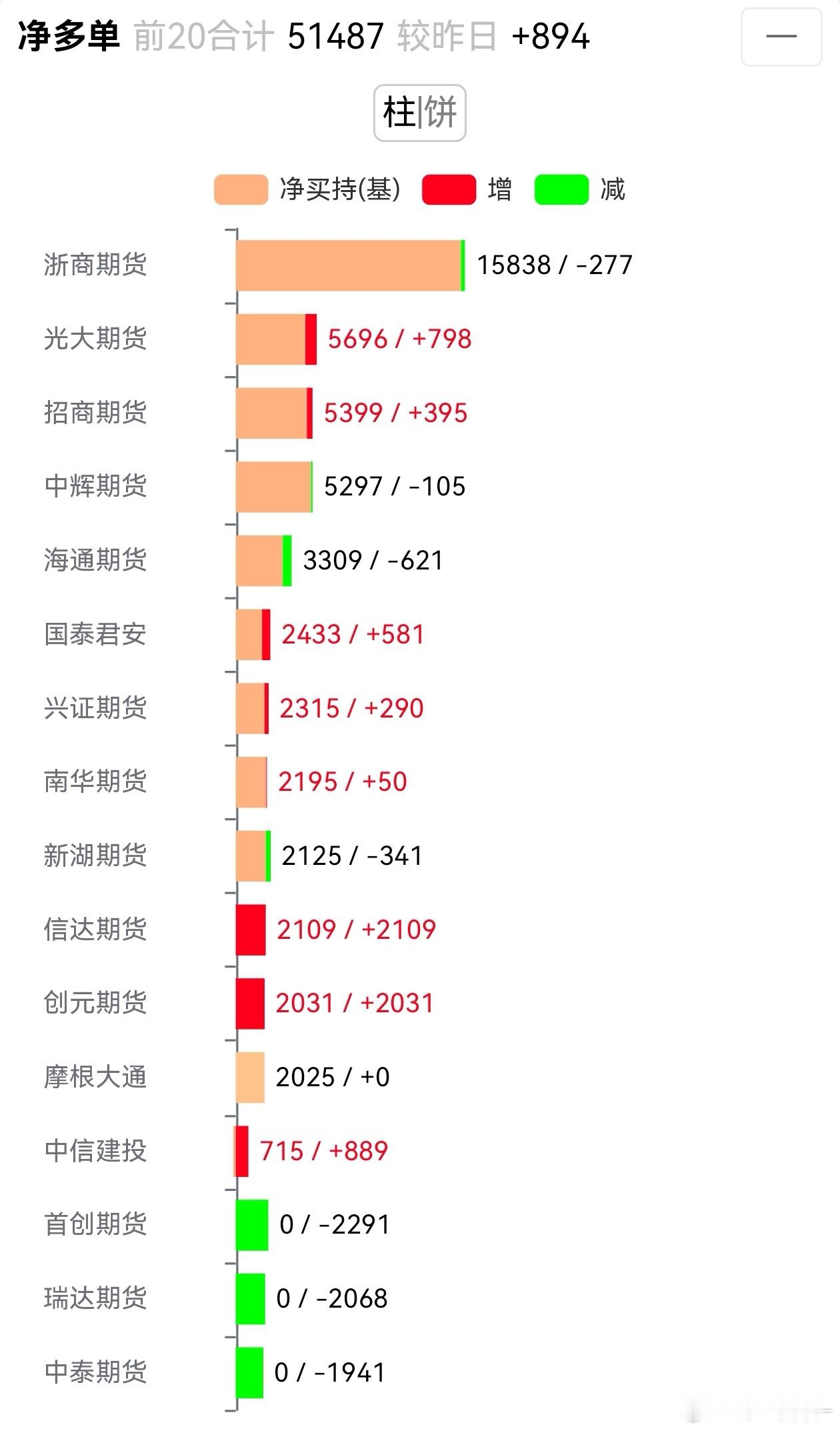Select the 摩根大通 bar
This screenshot has height=1431, width=840.
coord(250,1076)
